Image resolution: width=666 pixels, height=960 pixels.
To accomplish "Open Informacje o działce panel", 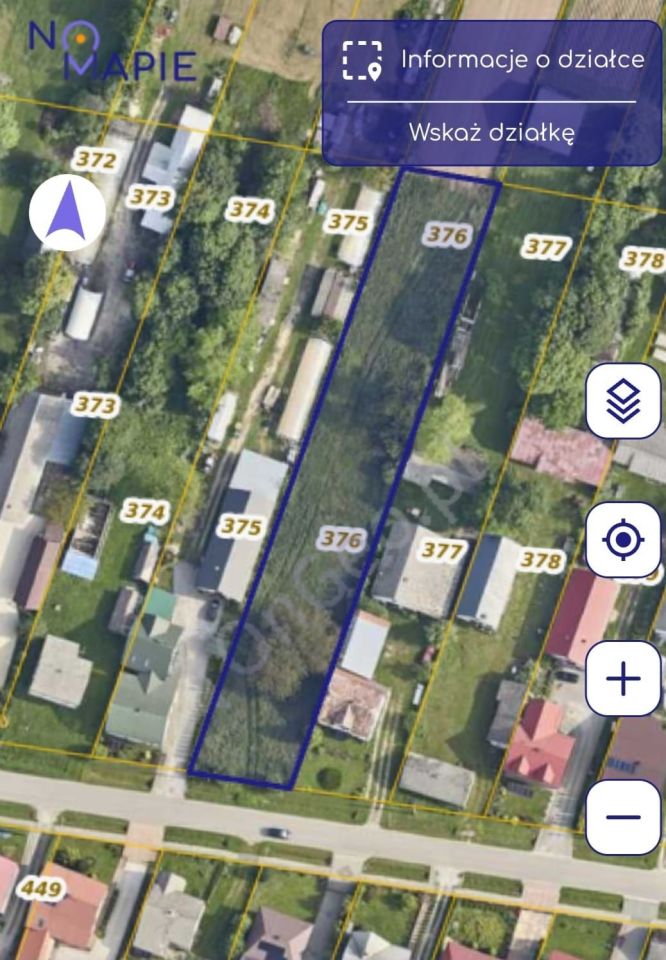I will (x=492, y=60).
